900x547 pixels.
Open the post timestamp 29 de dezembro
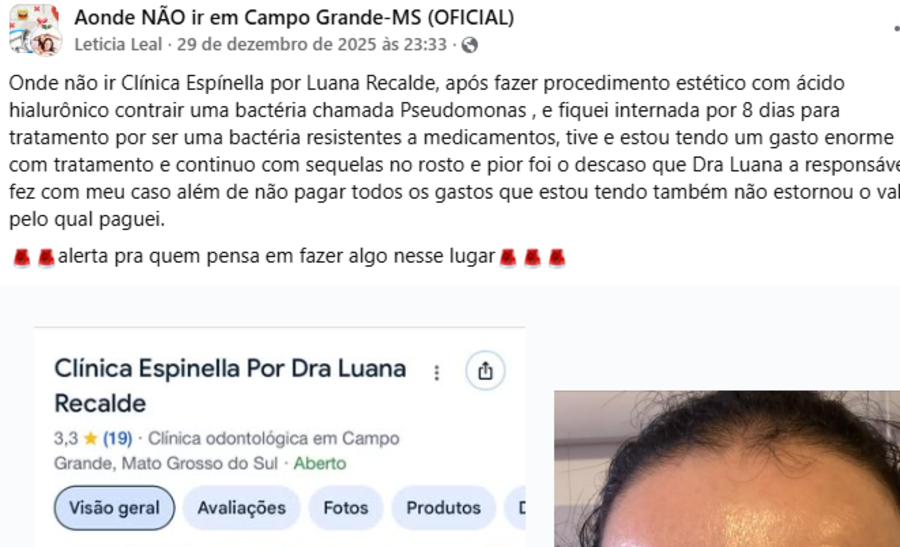pyautogui.click(x=312, y=44)
